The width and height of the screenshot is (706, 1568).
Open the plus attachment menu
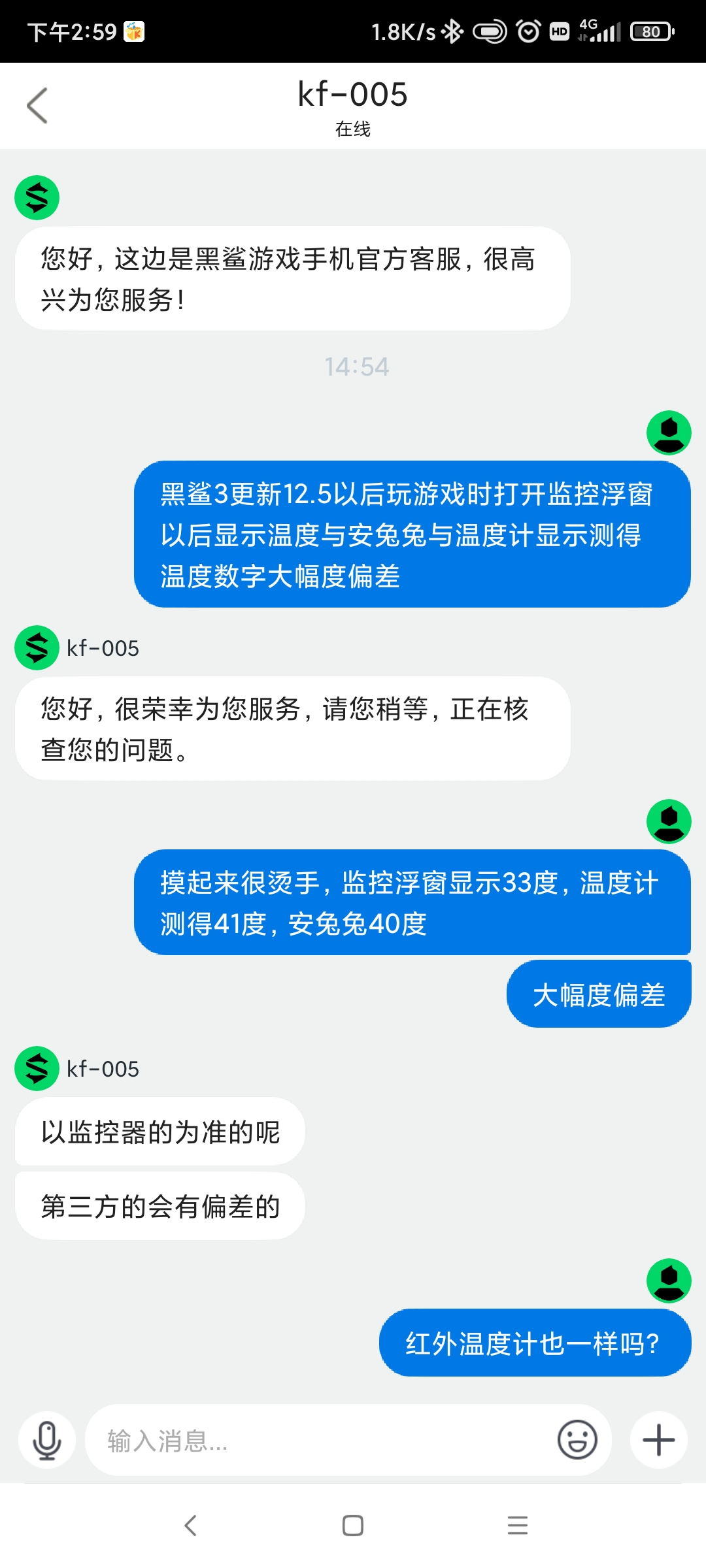click(x=658, y=1440)
